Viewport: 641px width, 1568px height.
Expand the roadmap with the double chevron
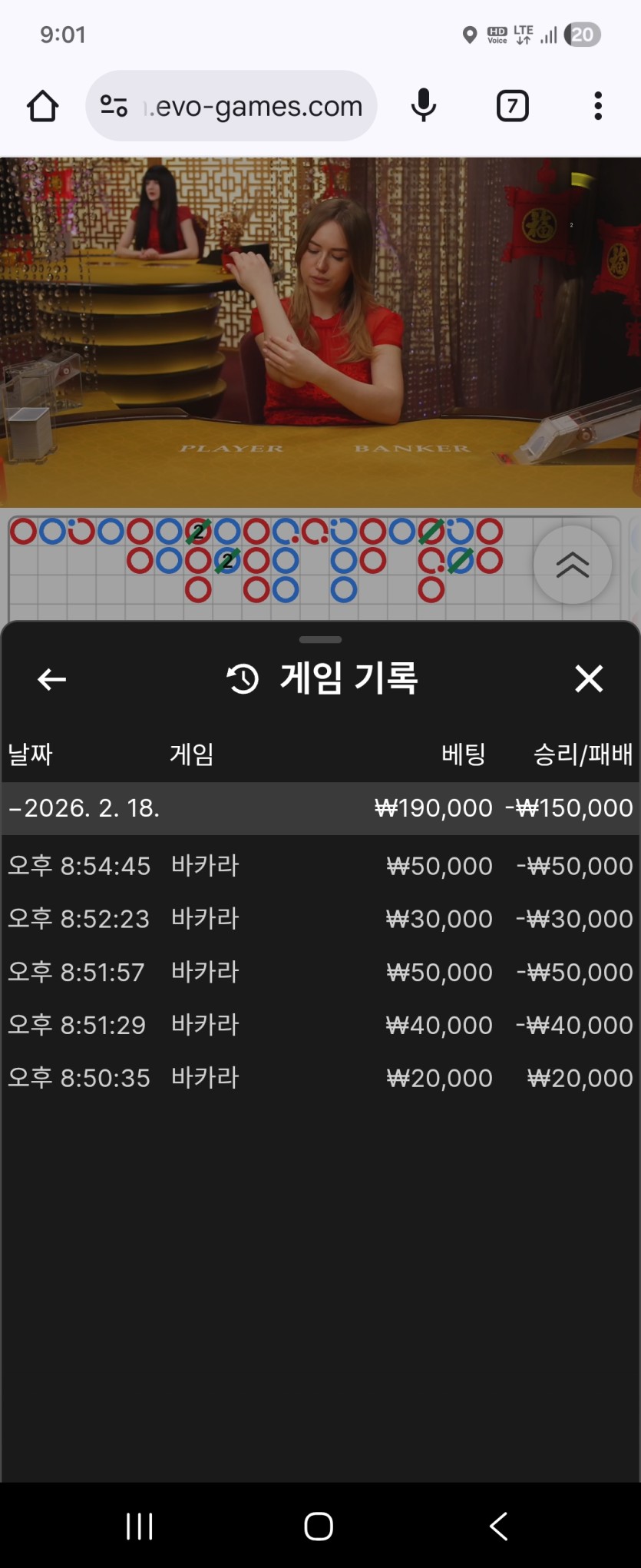(572, 565)
